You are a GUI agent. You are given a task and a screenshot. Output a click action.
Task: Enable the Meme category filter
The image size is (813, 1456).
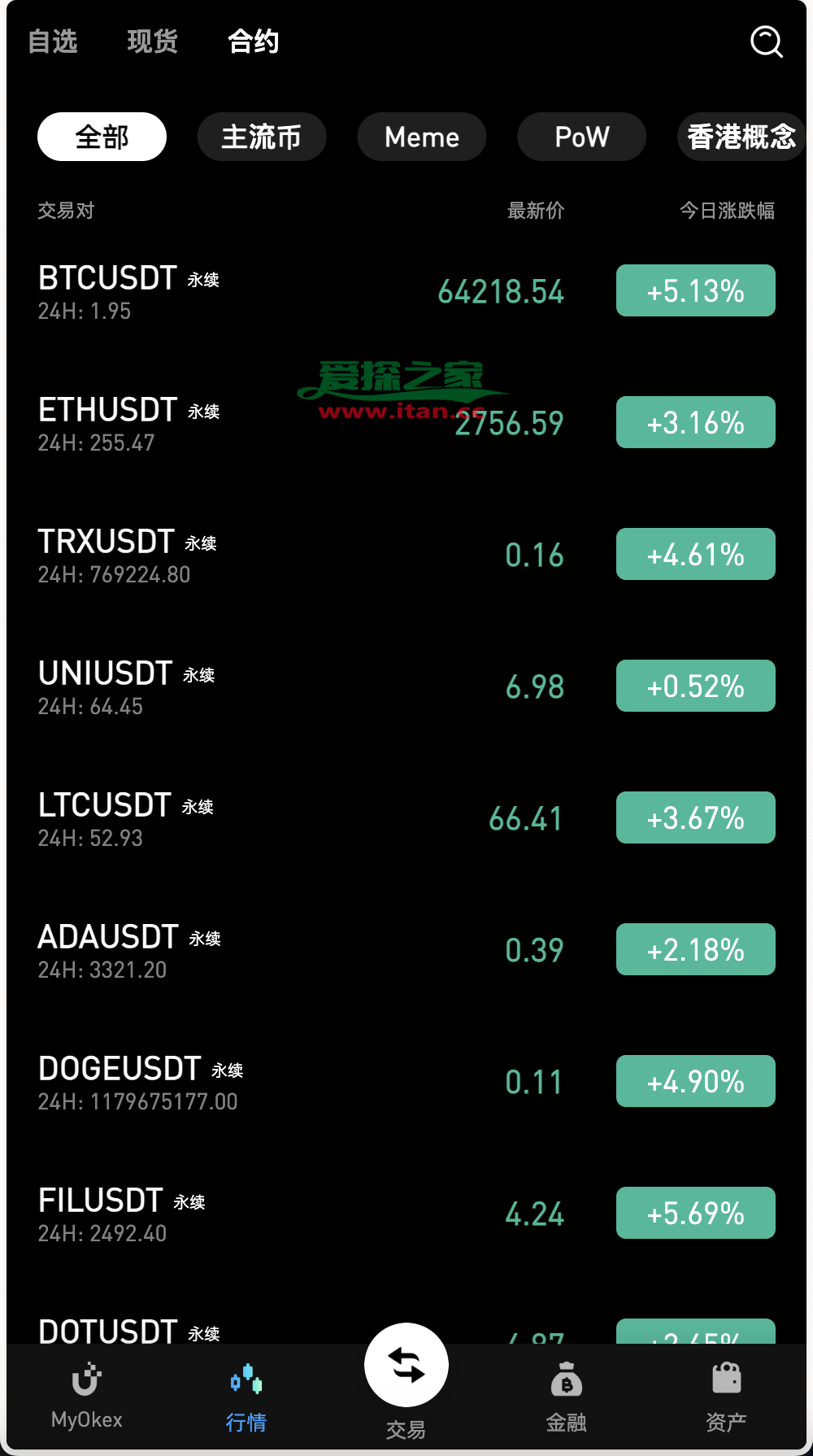coord(421,137)
